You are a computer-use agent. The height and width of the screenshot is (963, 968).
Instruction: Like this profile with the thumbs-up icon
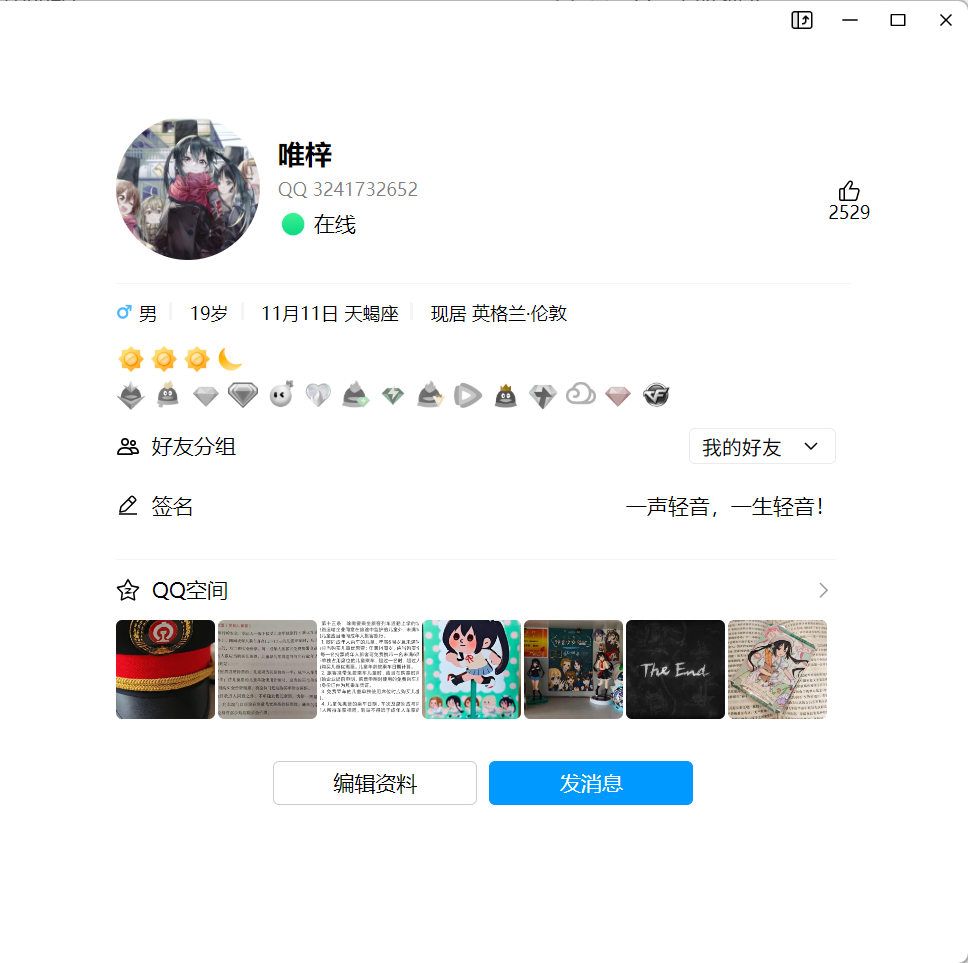(x=849, y=191)
